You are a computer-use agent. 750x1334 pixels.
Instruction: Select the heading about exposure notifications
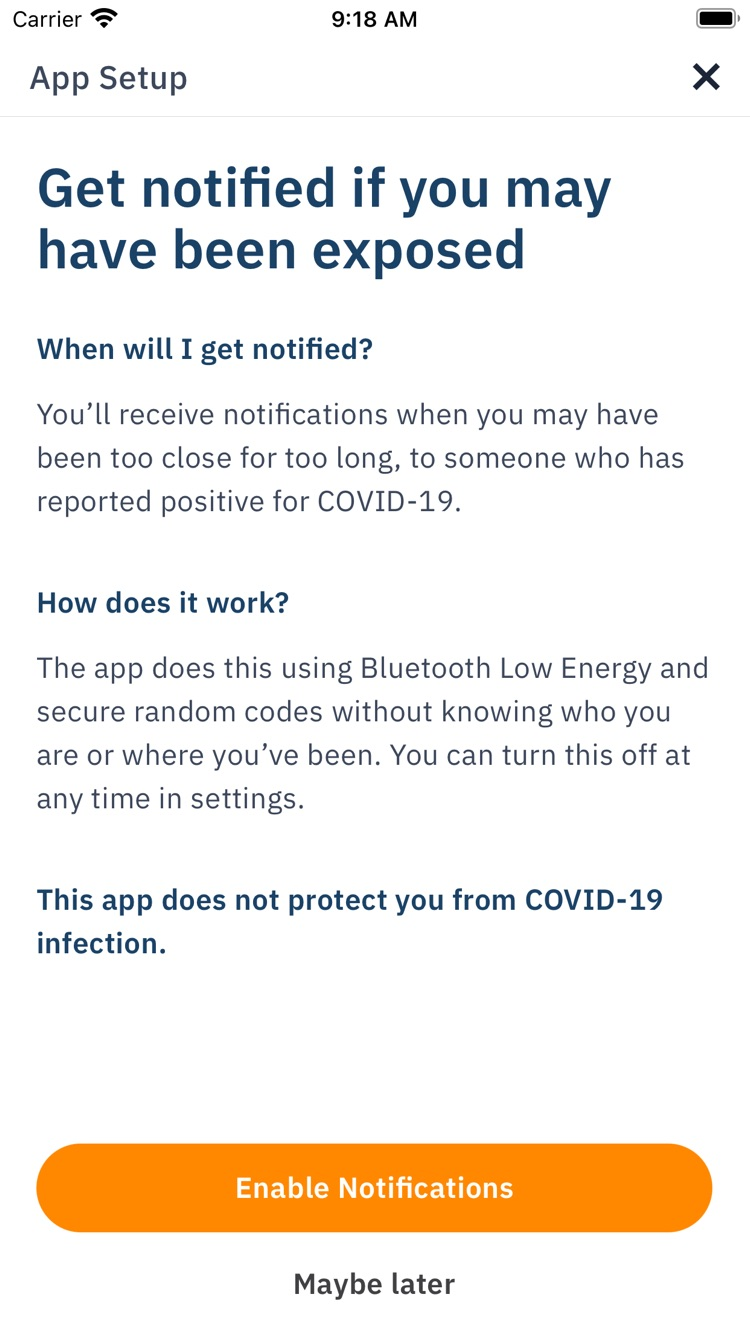pyautogui.click(x=324, y=217)
